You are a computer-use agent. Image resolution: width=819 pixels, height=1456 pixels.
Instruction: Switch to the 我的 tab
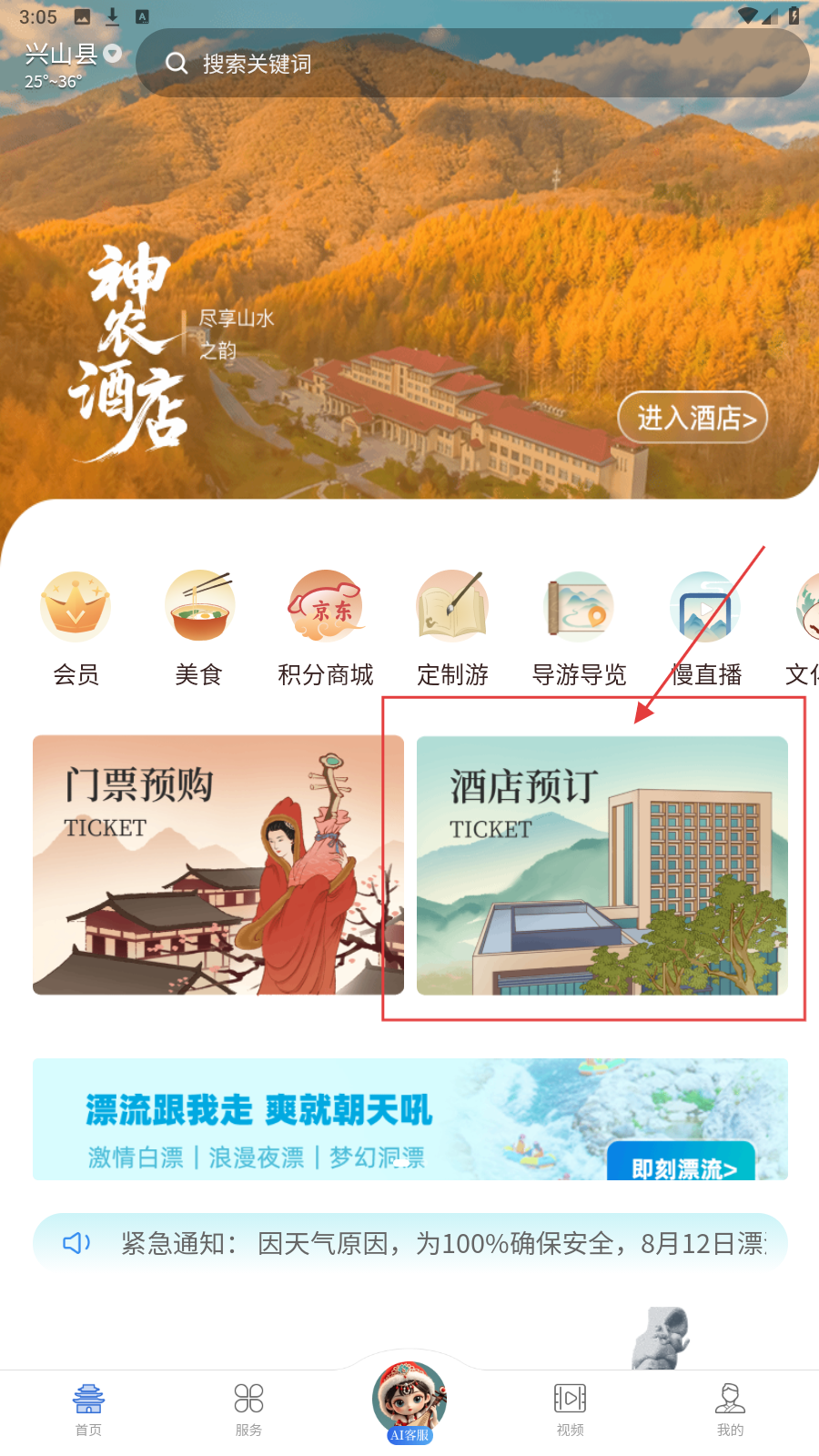pyautogui.click(x=730, y=1409)
